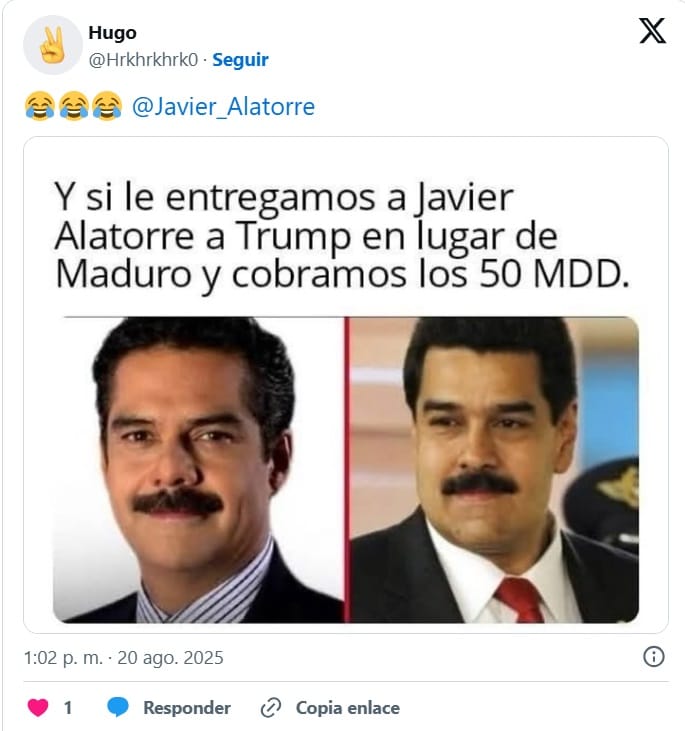Open the @Javier_Alatorre mention
This screenshot has width=685, height=731.
pyautogui.click(x=223, y=106)
